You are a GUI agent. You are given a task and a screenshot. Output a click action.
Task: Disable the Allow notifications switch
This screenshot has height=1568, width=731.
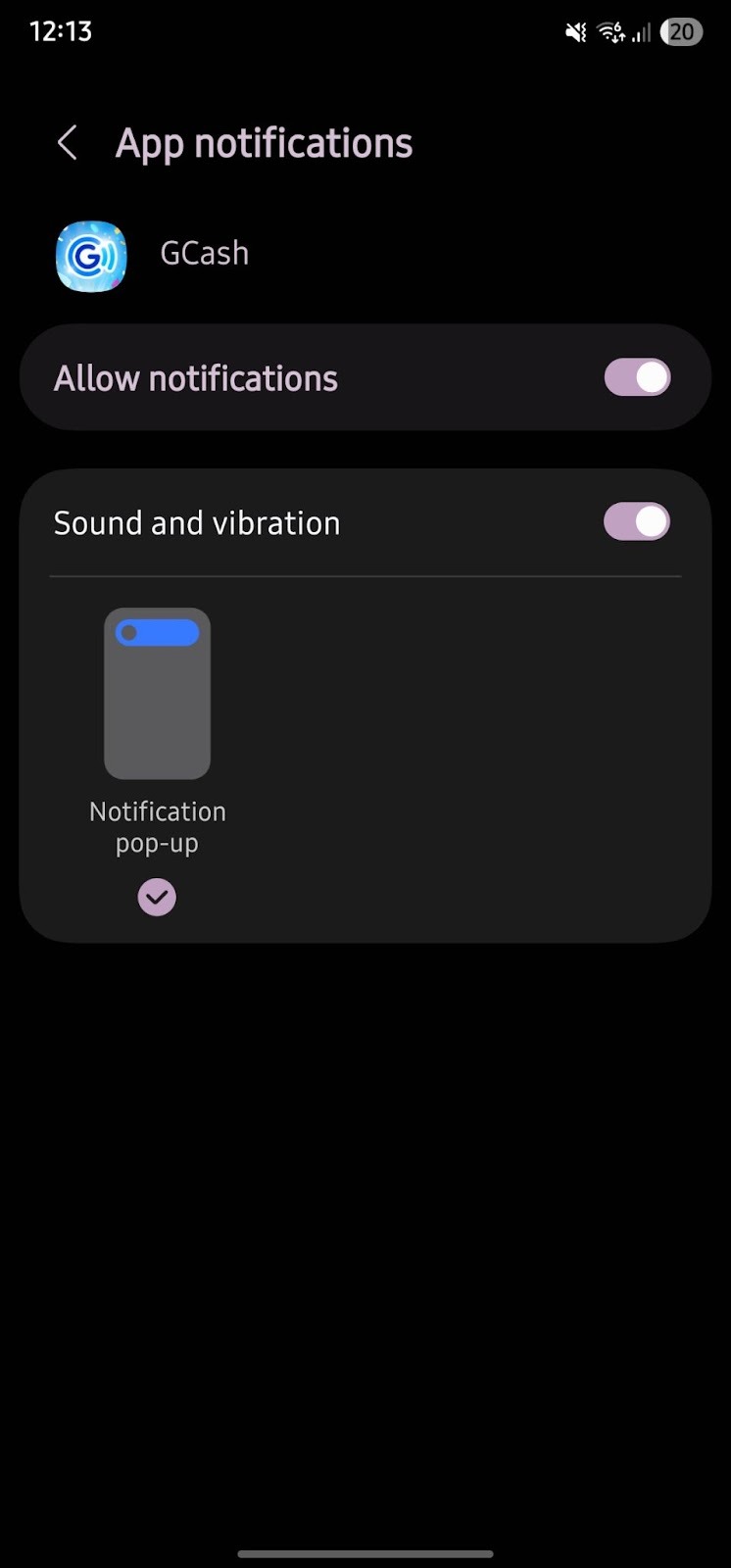coord(637,377)
